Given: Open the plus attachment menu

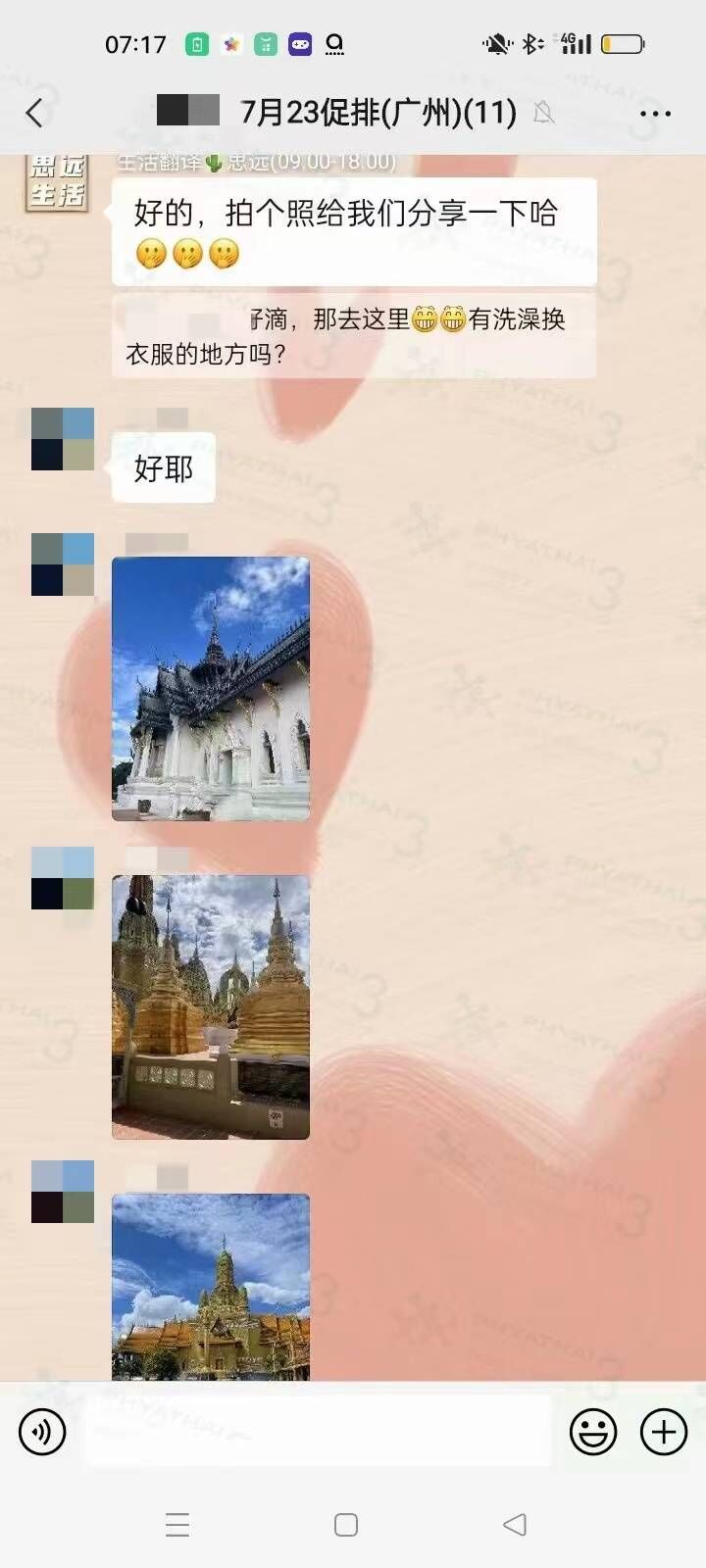Looking at the screenshot, I should coord(664,1432).
